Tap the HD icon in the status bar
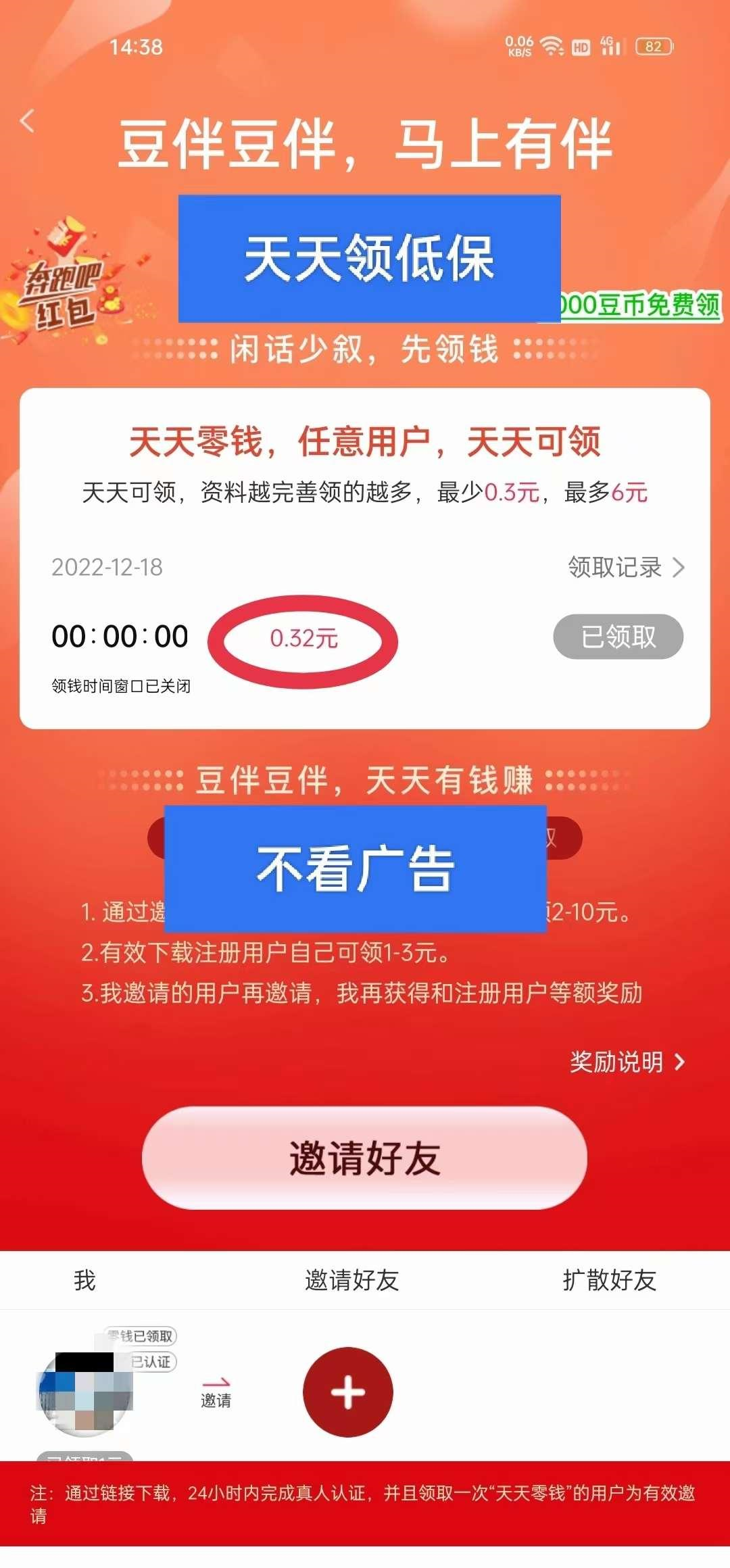Viewport: 730px width, 1568px height. 579,49
